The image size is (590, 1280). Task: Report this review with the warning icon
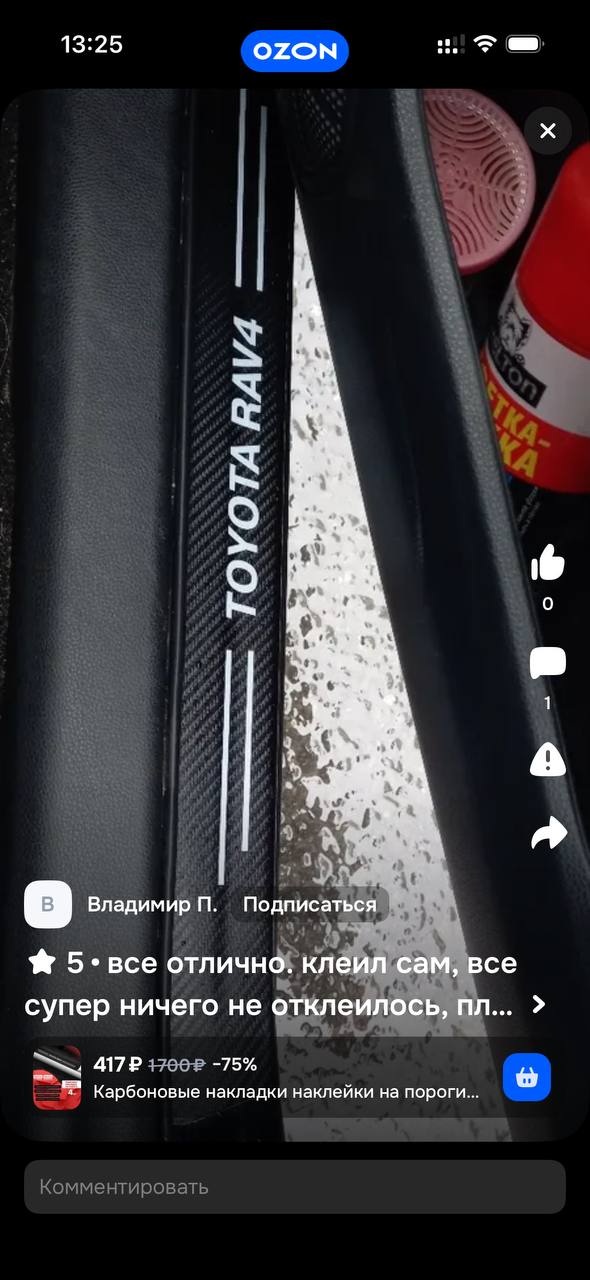[548, 759]
